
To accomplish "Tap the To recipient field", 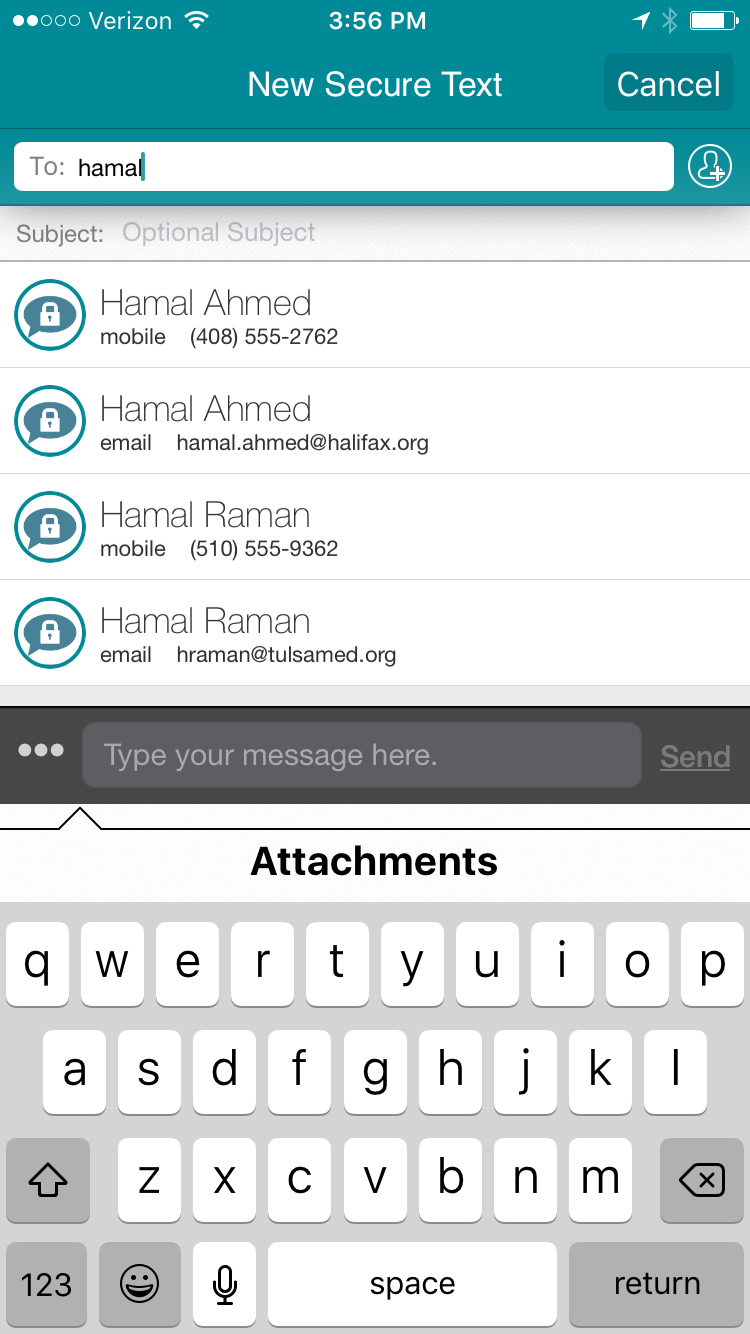I will coord(344,166).
